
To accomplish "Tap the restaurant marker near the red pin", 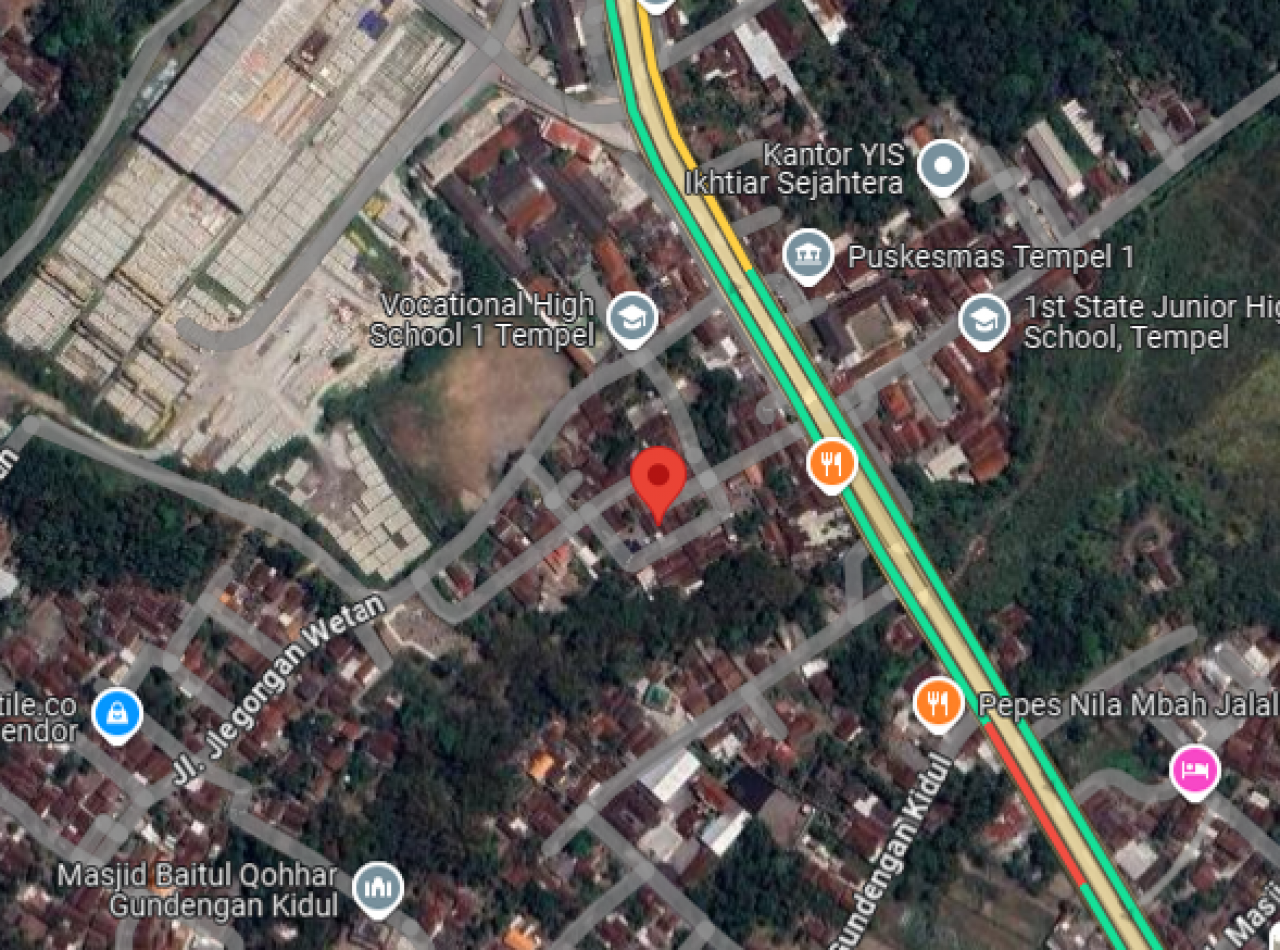I will click(832, 463).
